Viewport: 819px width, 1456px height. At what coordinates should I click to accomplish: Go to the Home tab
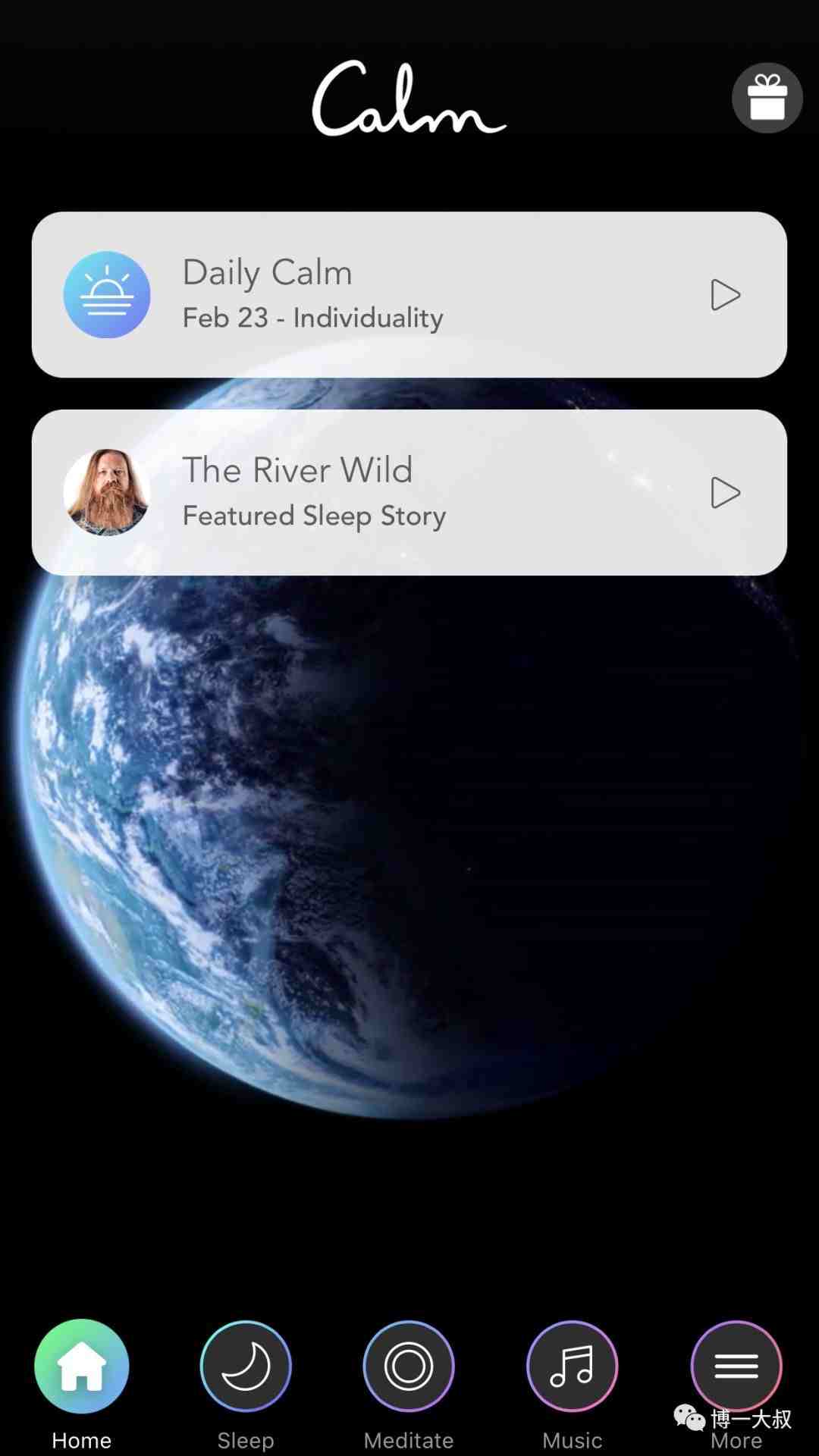click(x=82, y=1367)
